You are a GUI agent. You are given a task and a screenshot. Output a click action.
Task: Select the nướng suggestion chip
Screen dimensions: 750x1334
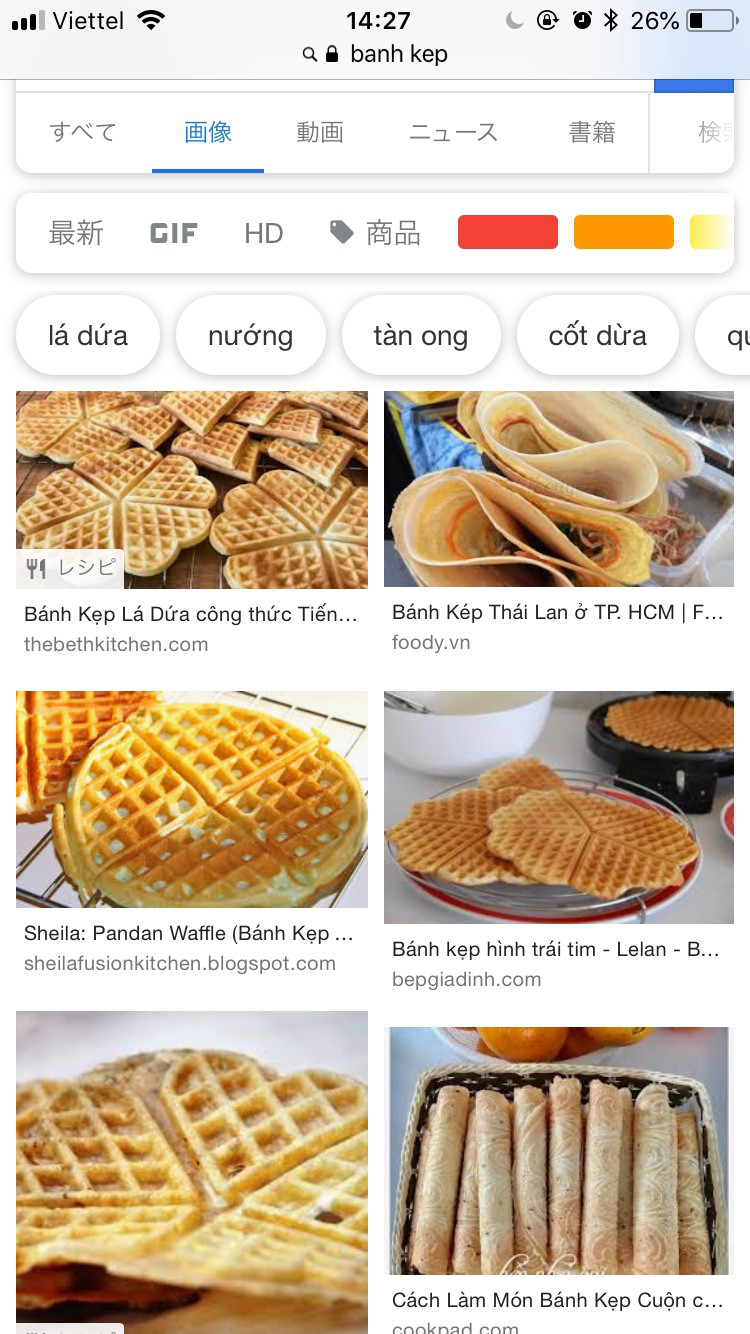(x=250, y=336)
